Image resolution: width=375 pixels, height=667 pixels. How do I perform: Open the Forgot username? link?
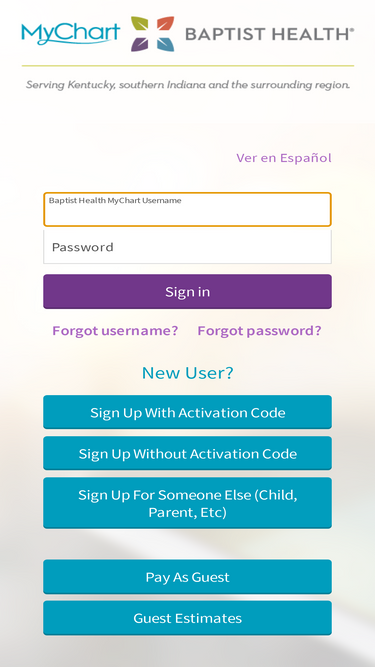coord(115,331)
